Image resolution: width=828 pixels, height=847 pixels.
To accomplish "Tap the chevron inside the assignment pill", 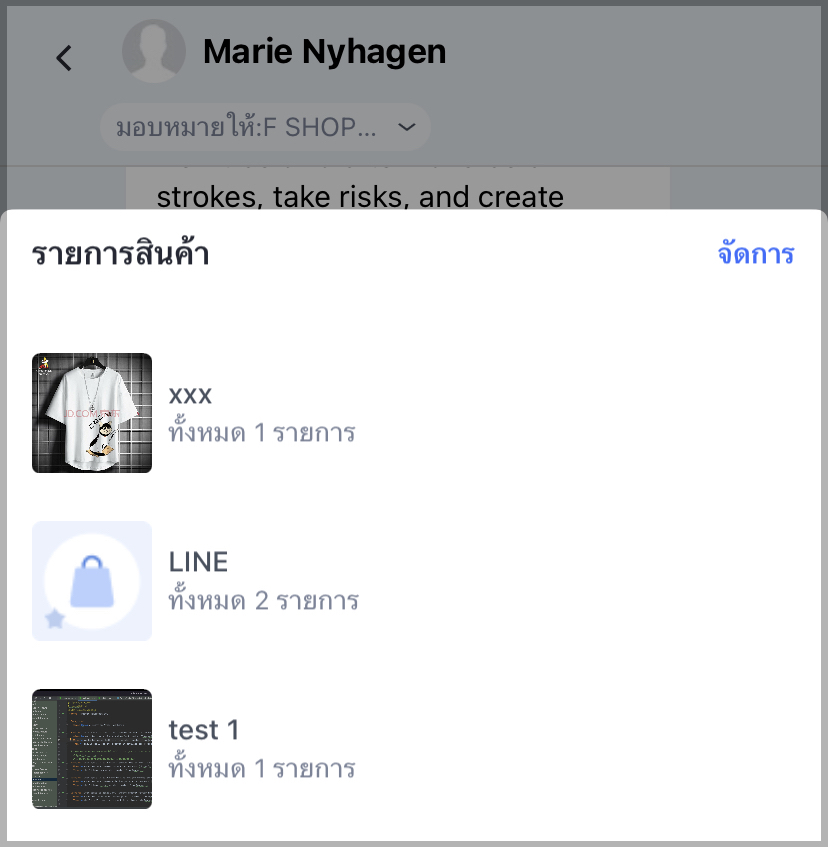I will pyautogui.click(x=406, y=127).
